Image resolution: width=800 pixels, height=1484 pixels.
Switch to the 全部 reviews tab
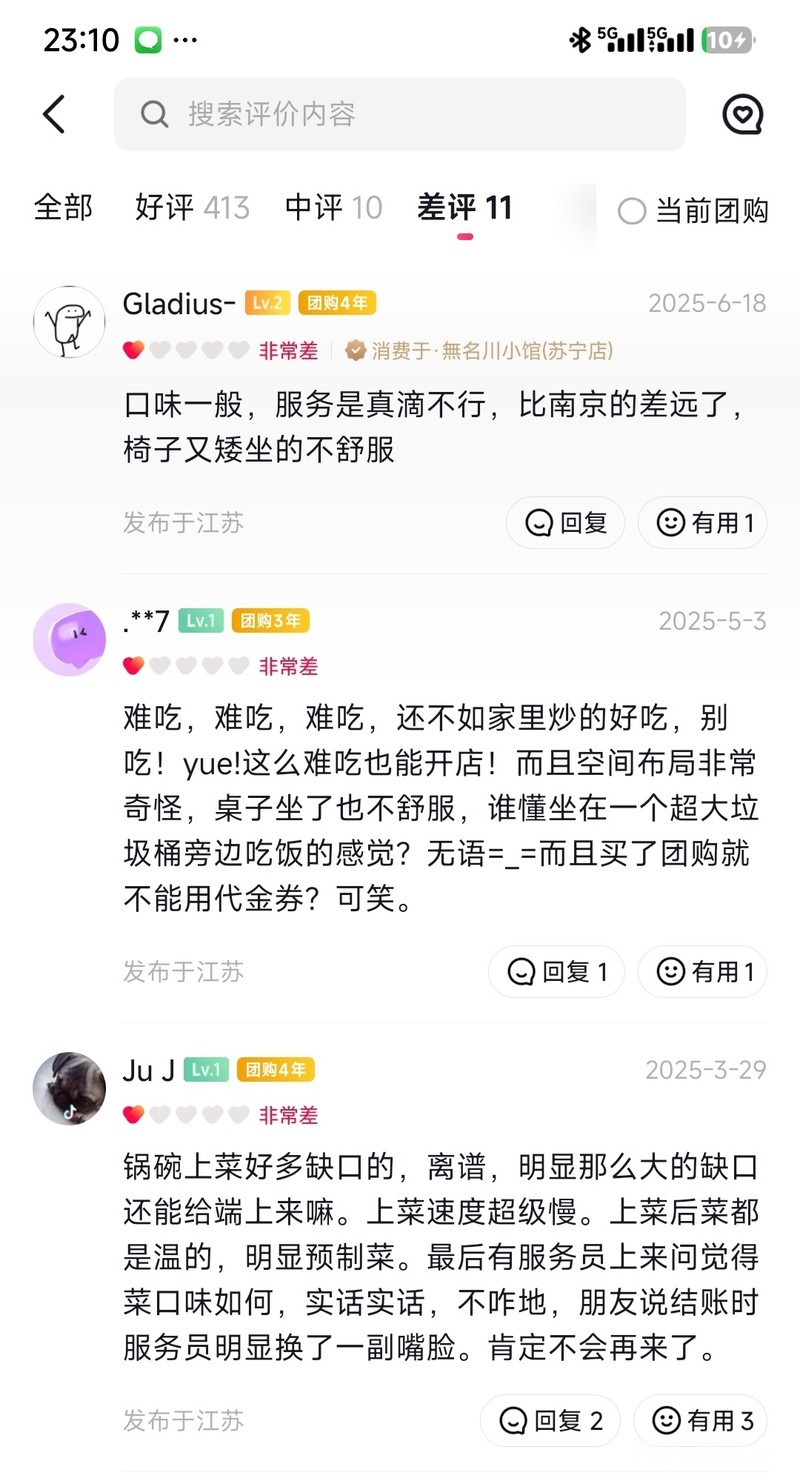click(63, 208)
